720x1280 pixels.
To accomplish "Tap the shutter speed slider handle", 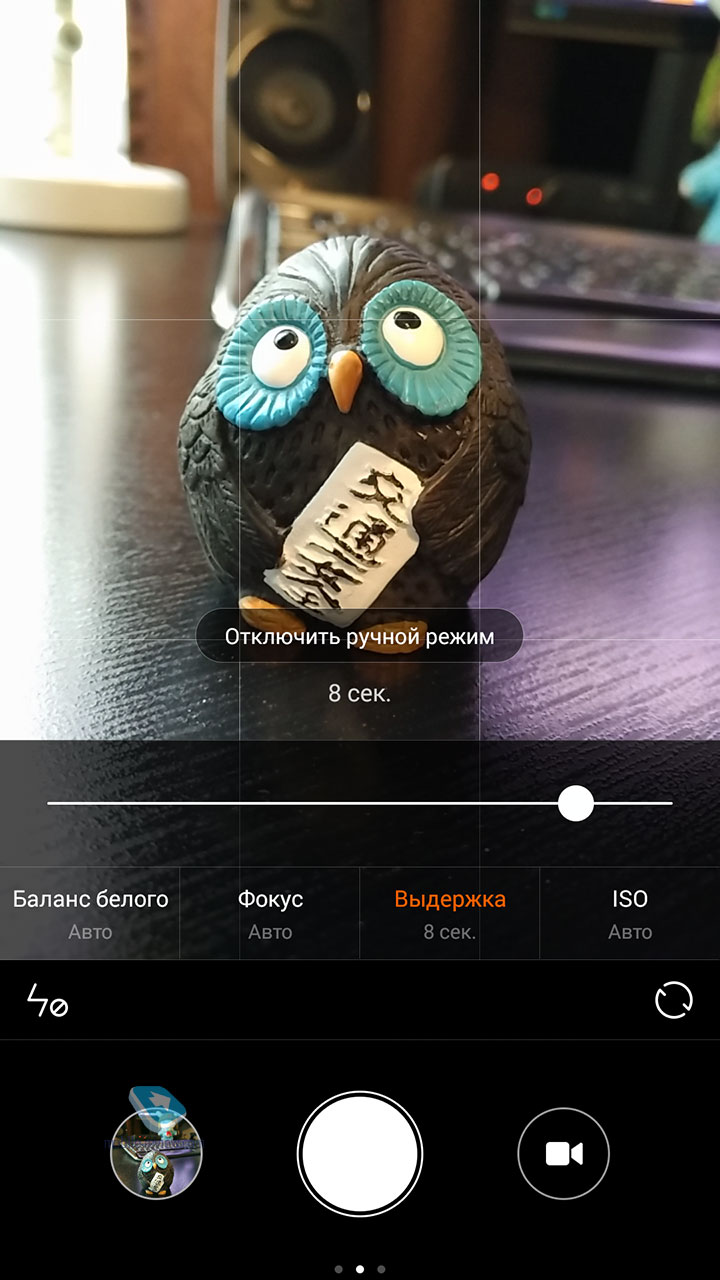I will [x=576, y=803].
